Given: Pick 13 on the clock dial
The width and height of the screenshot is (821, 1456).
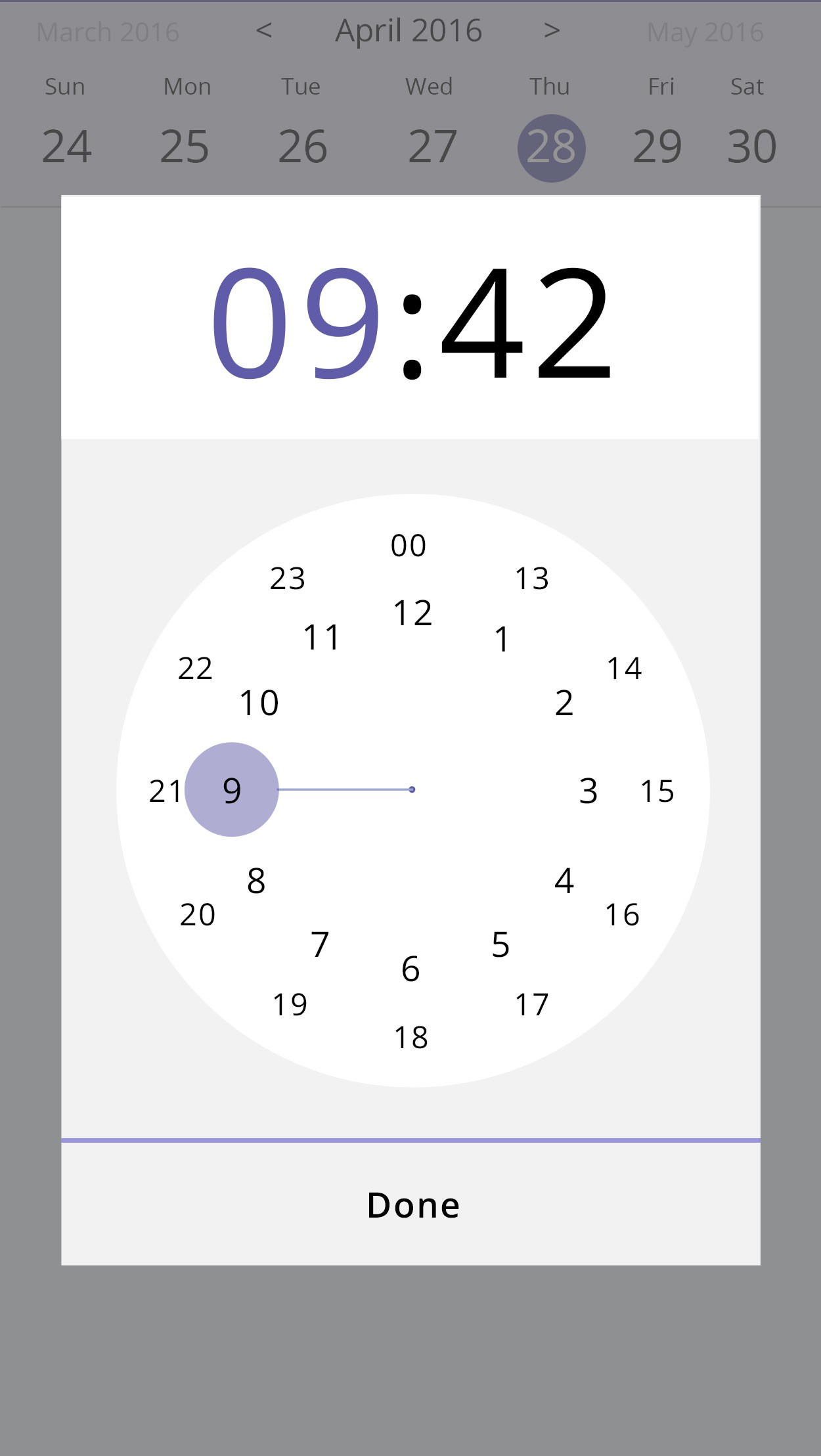Looking at the screenshot, I should pyautogui.click(x=531, y=579).
